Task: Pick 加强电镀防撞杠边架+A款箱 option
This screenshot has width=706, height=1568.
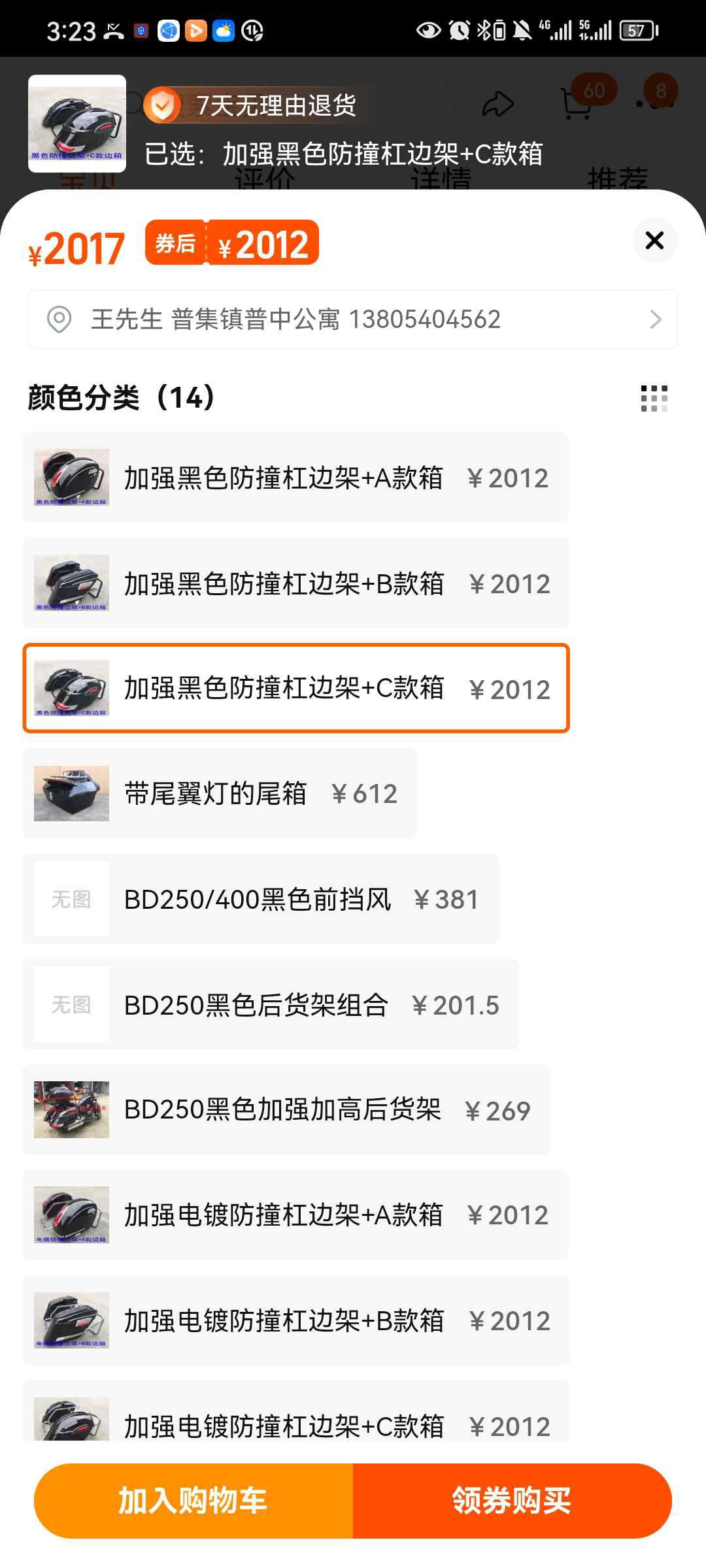Action: pyautogui.click(x=295, y=1215)
